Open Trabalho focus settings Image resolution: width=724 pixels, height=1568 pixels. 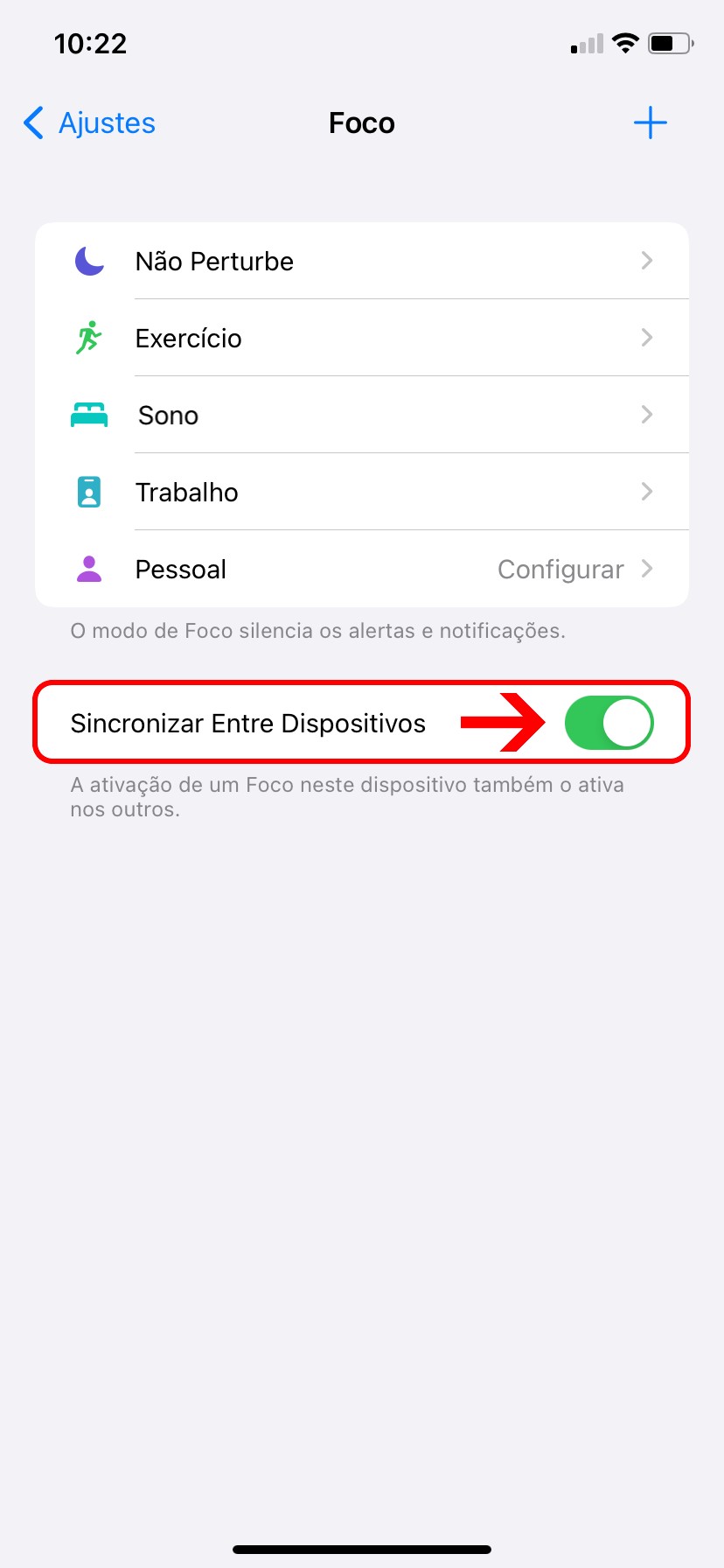(362, 492)
